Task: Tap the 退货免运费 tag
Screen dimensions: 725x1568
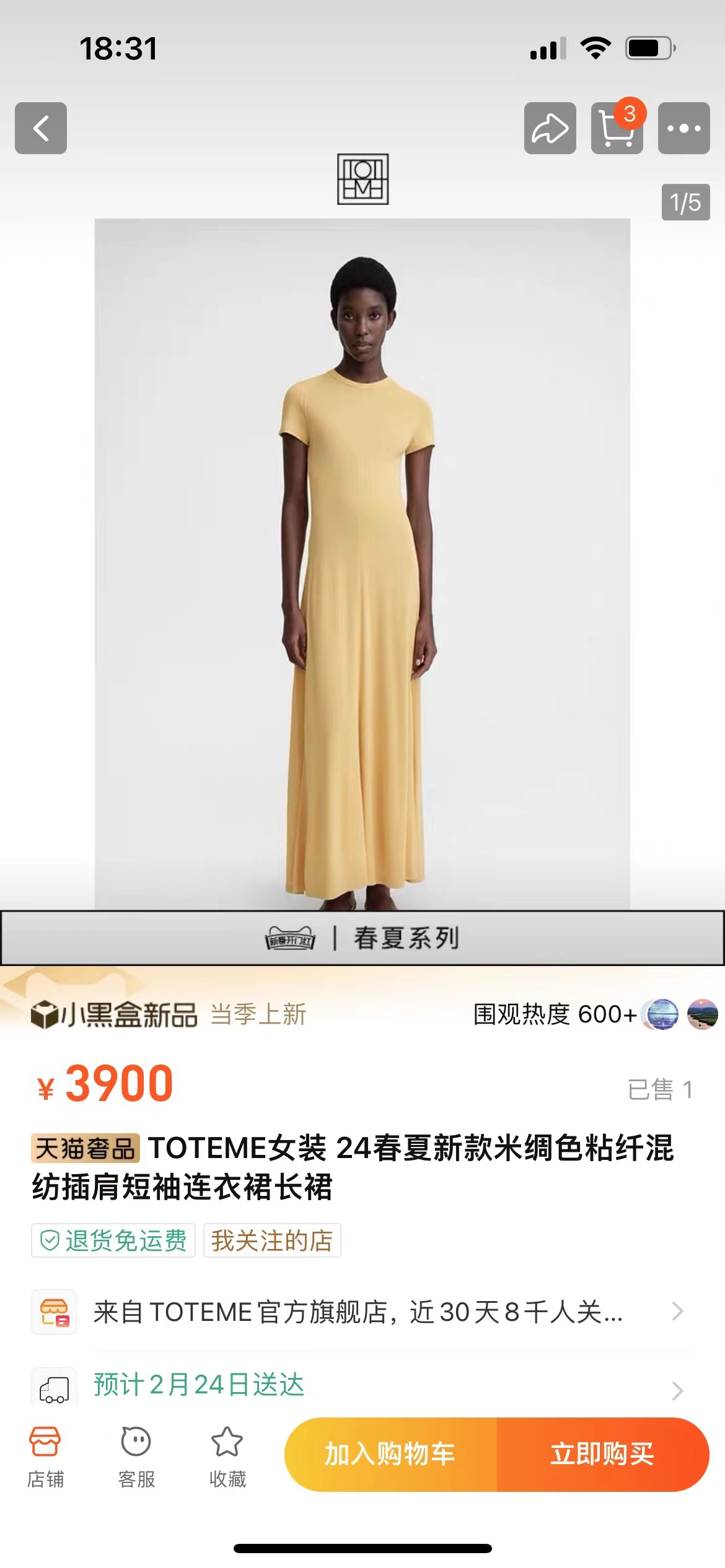Action: point(113,1240)
